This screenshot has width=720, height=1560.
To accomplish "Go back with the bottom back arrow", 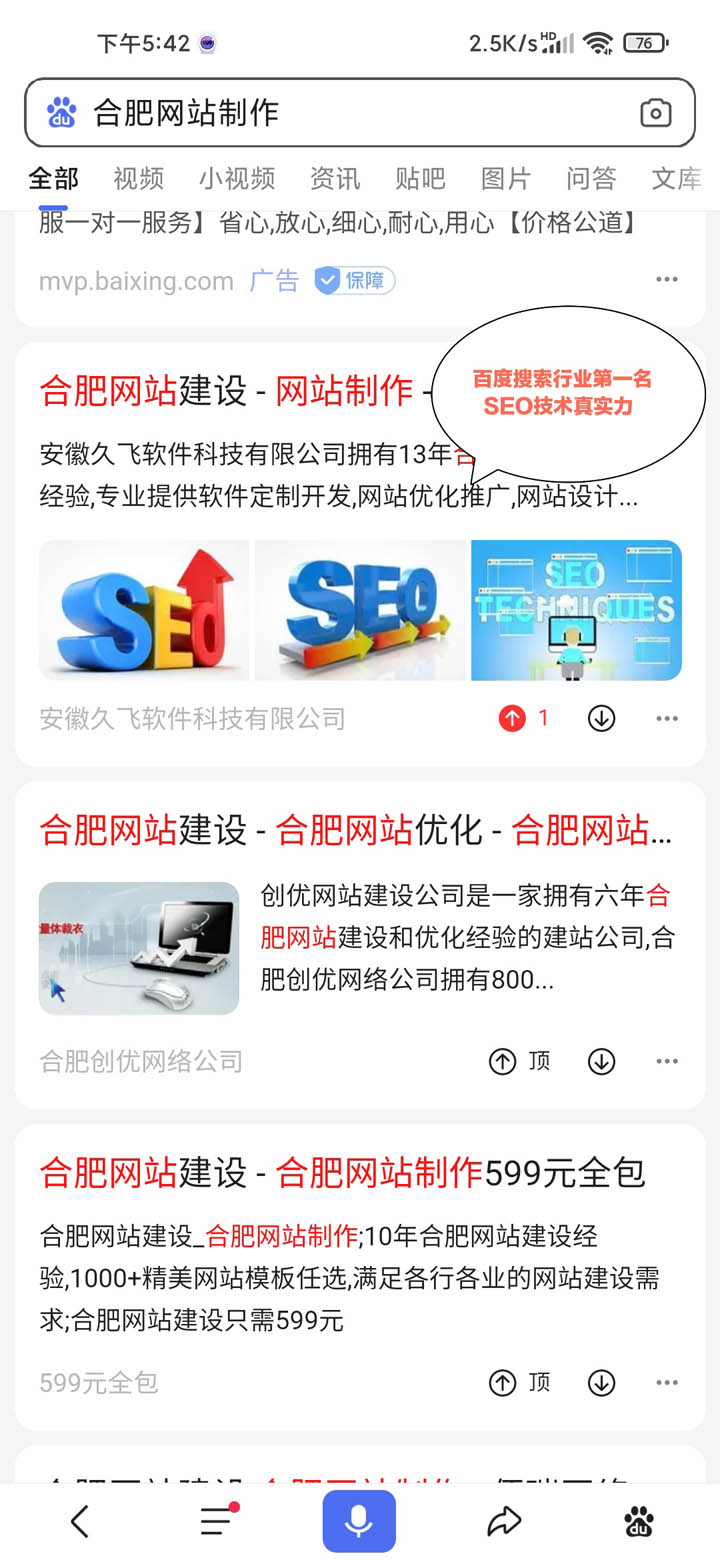I will pyautogui.click(x=80, y=1522).
